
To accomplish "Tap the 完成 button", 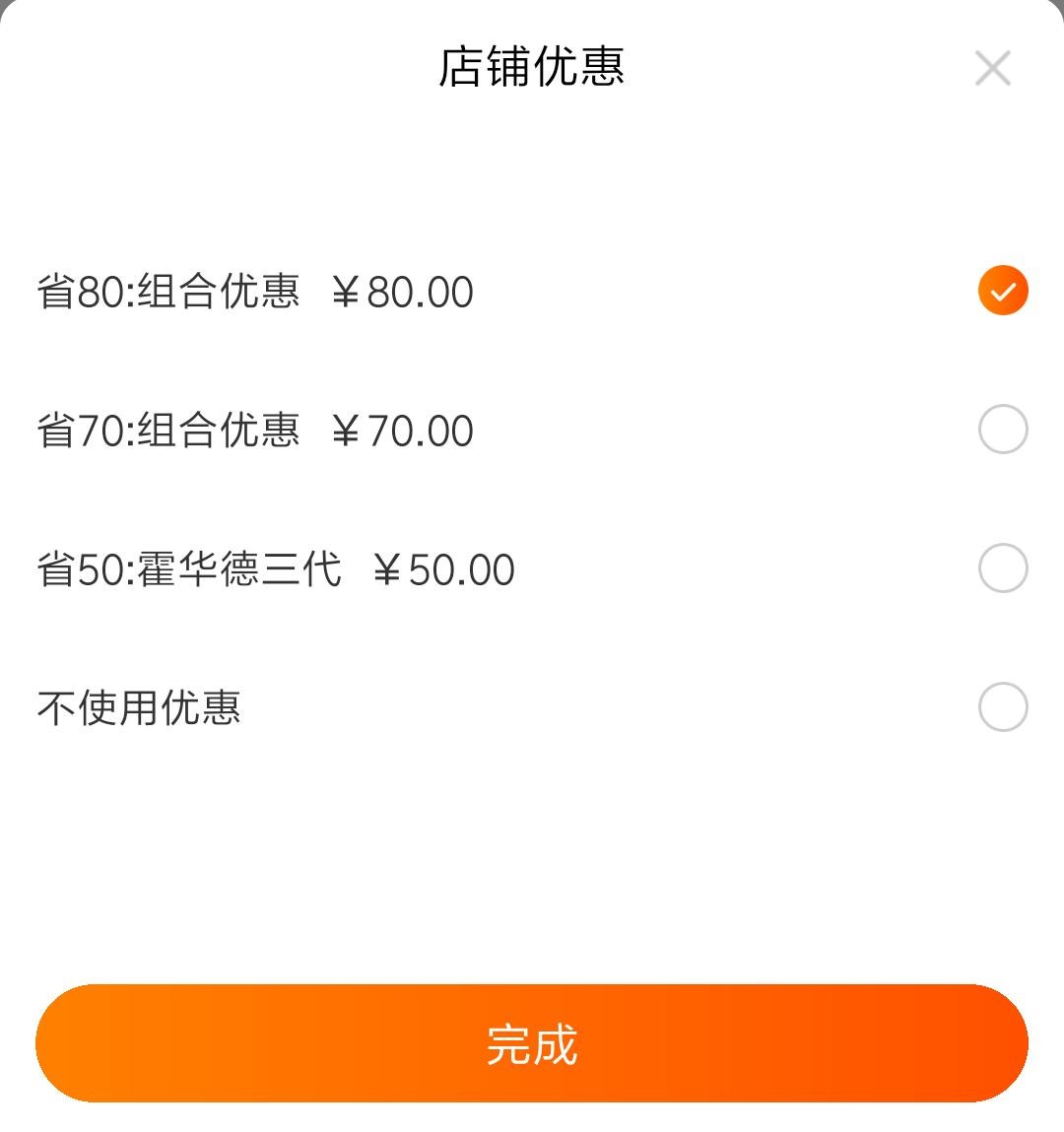I will click(532, 1043).
